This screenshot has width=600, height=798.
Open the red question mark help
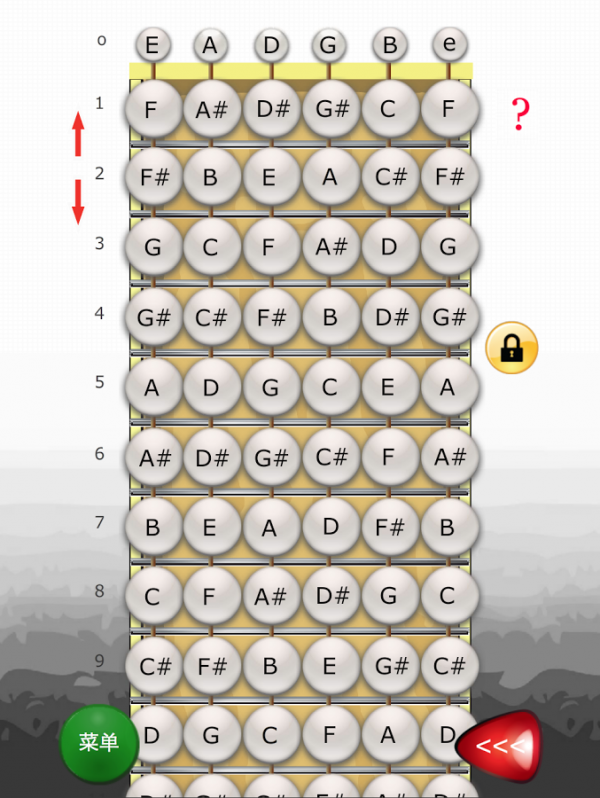(519, 115)
